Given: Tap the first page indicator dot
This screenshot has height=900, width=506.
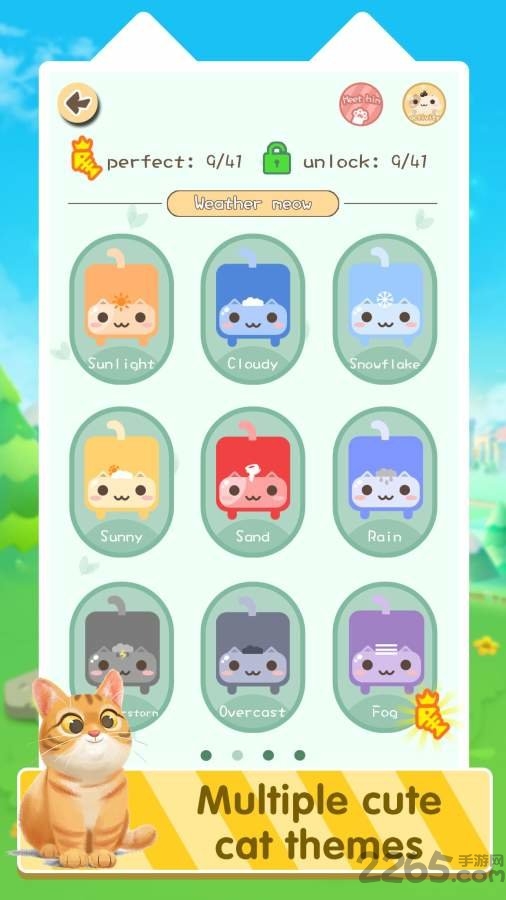Looking at the screenshot, I should pyautogui.click(x=206, y=755).
